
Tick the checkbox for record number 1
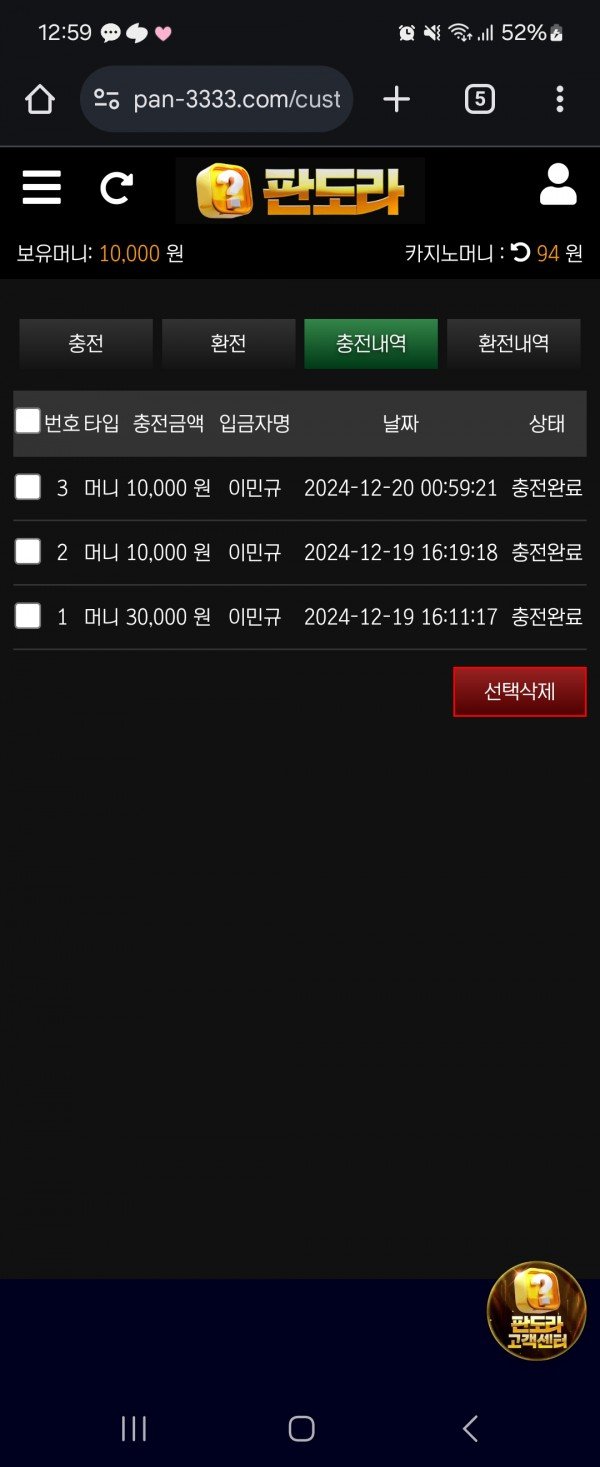[x=28, y=616]
